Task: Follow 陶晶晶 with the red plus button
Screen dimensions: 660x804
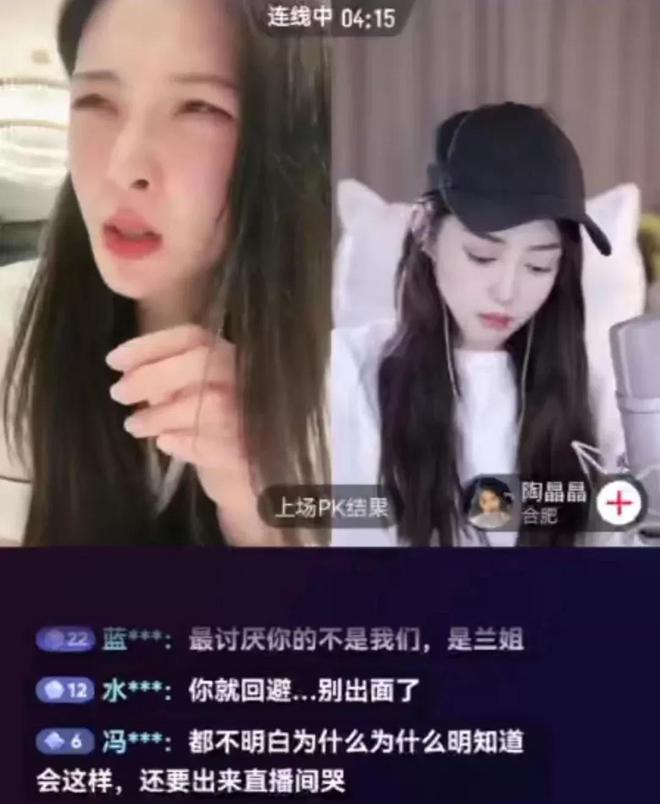Action: click(620, 502)
